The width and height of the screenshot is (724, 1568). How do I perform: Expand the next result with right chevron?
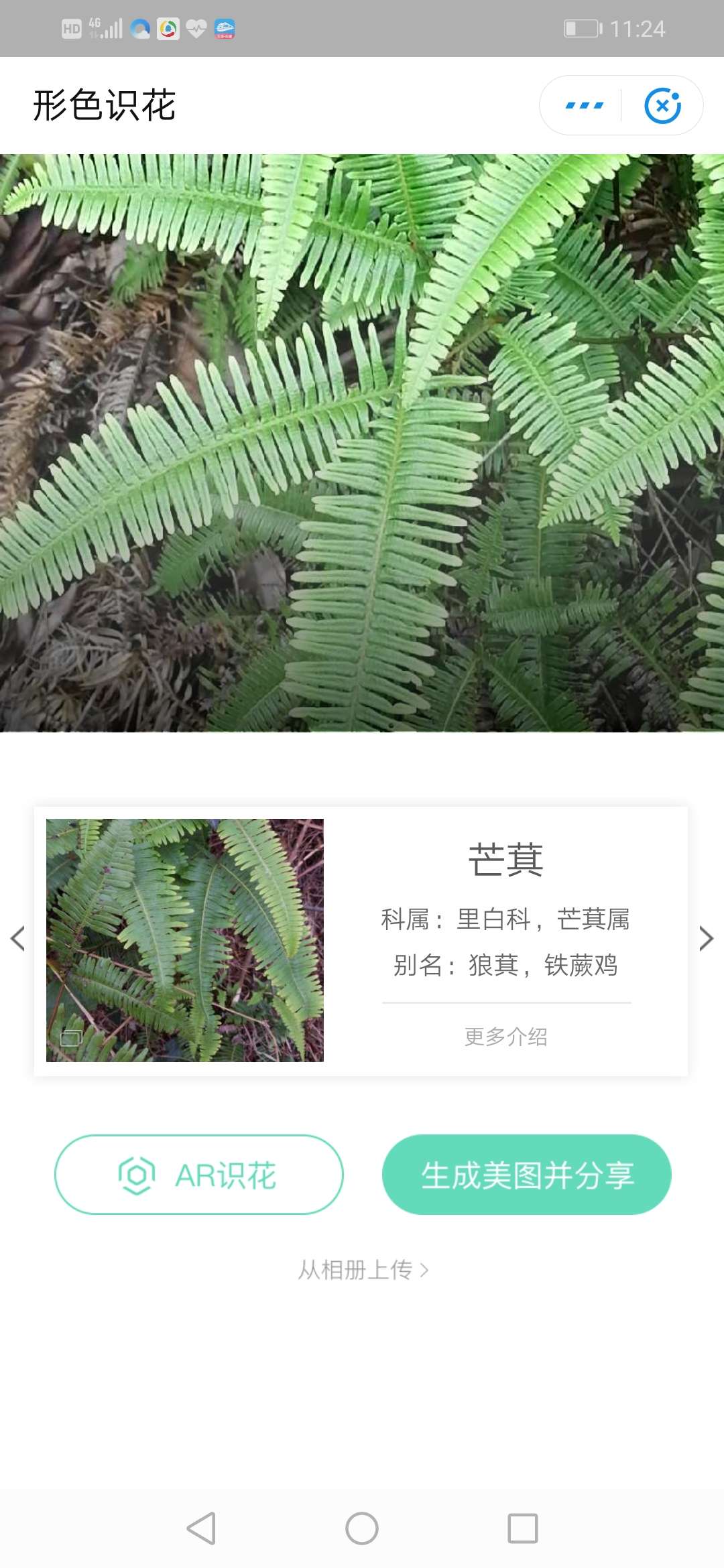pos(705,938)
